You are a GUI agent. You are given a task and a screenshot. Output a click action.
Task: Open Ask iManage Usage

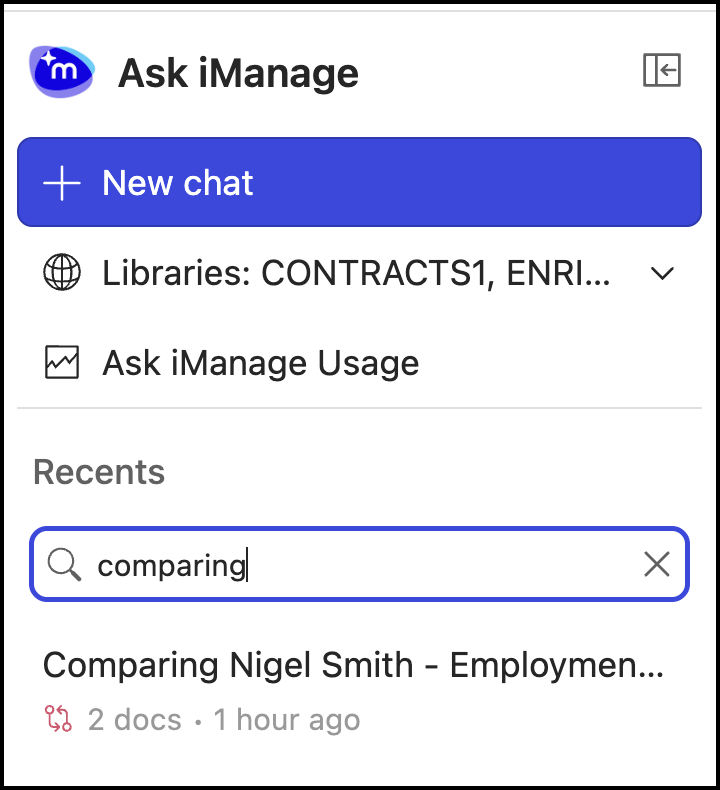click(260, 363)
